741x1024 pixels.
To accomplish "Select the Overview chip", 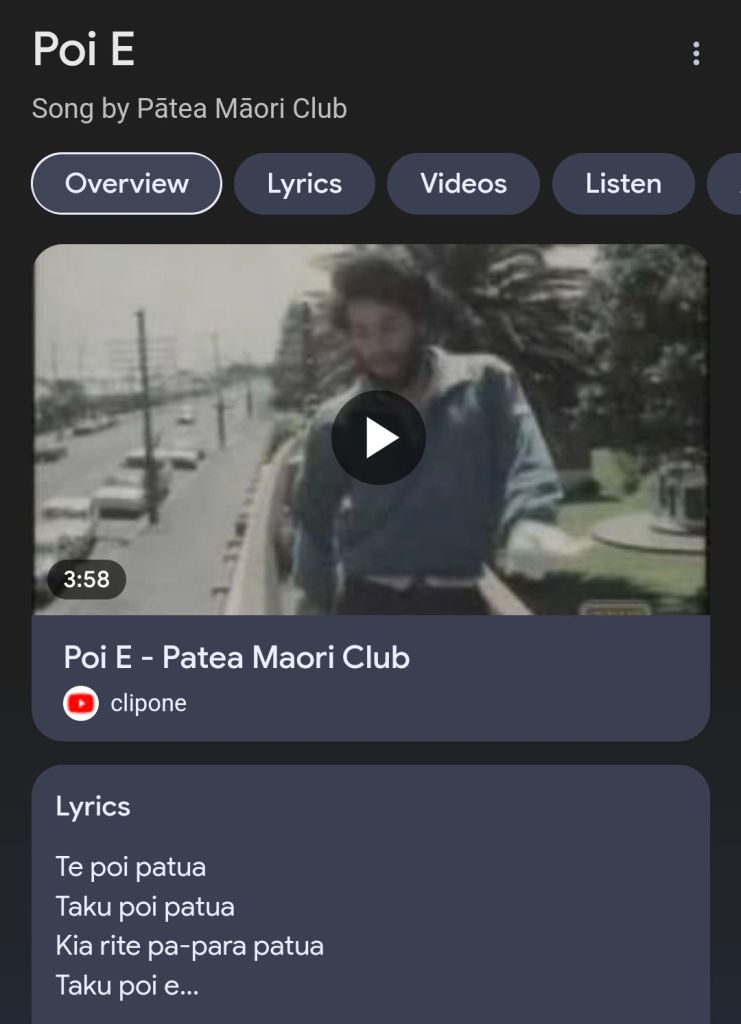I will pyautogui.click(x=127, y=184).
